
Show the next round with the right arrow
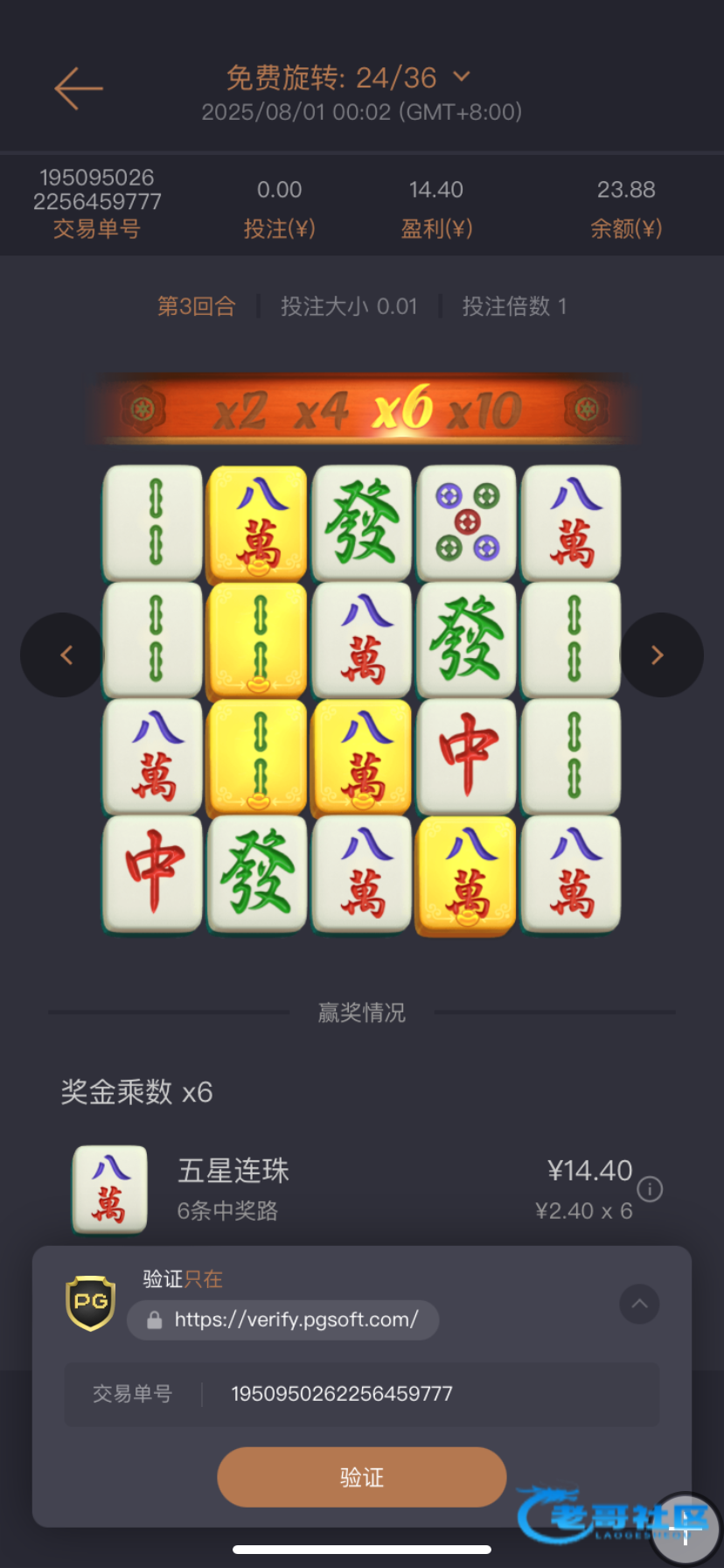click(x=660, y=655)
